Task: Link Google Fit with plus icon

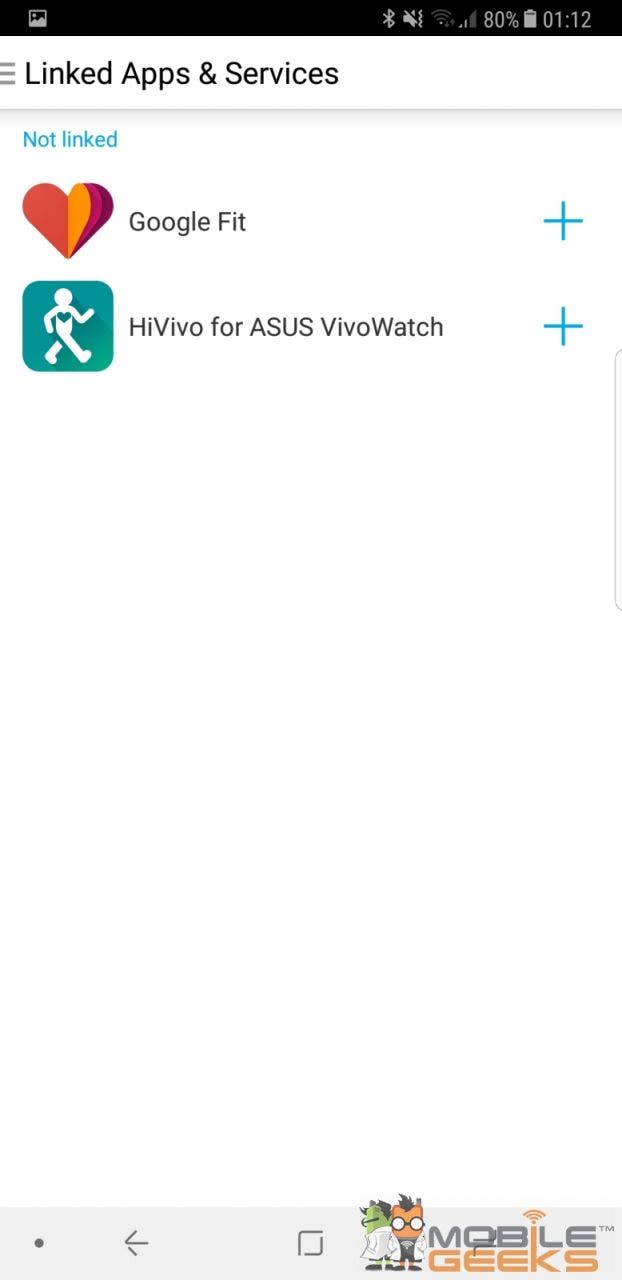Action: (562, 221)
